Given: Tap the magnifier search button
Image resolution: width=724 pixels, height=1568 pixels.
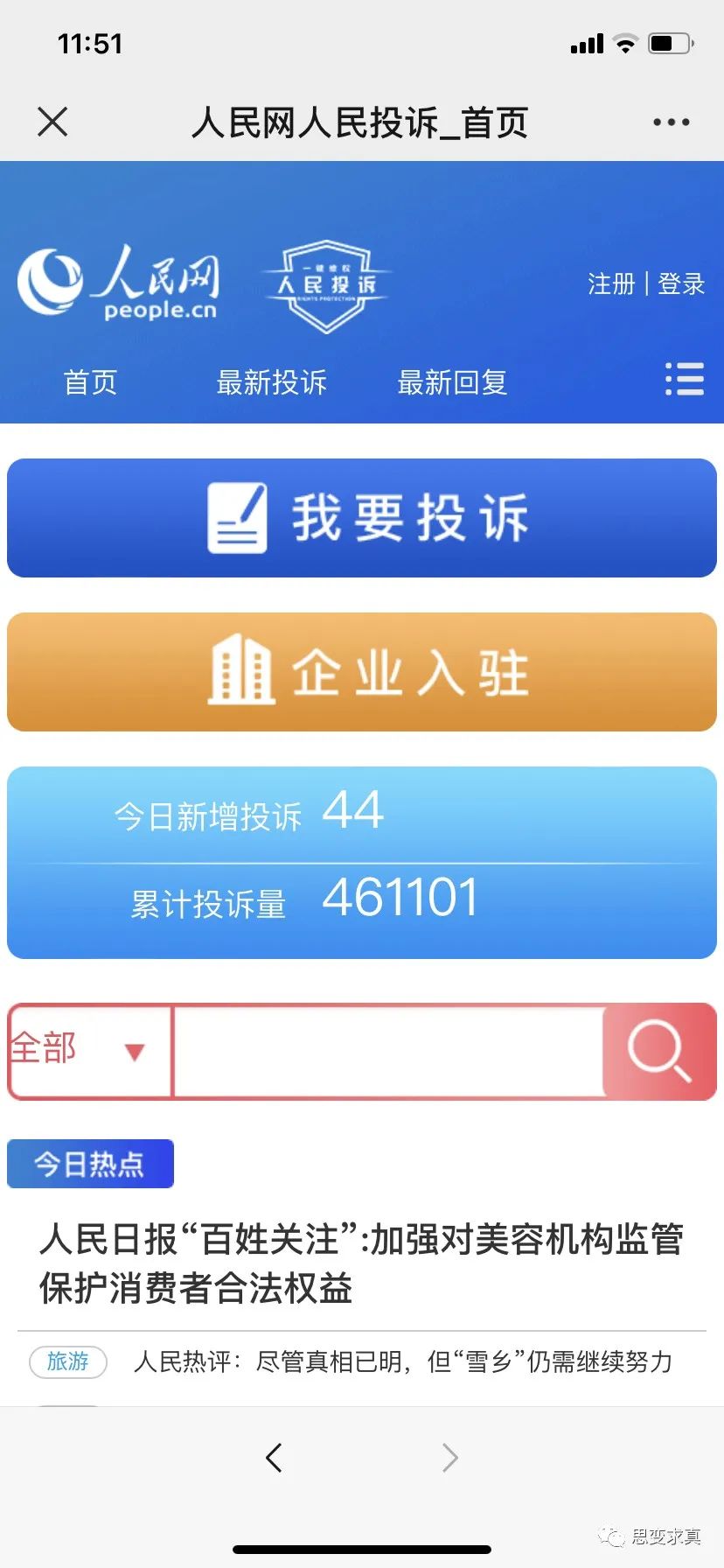Looking at the screenshot, I should (x=659, y=1051).
